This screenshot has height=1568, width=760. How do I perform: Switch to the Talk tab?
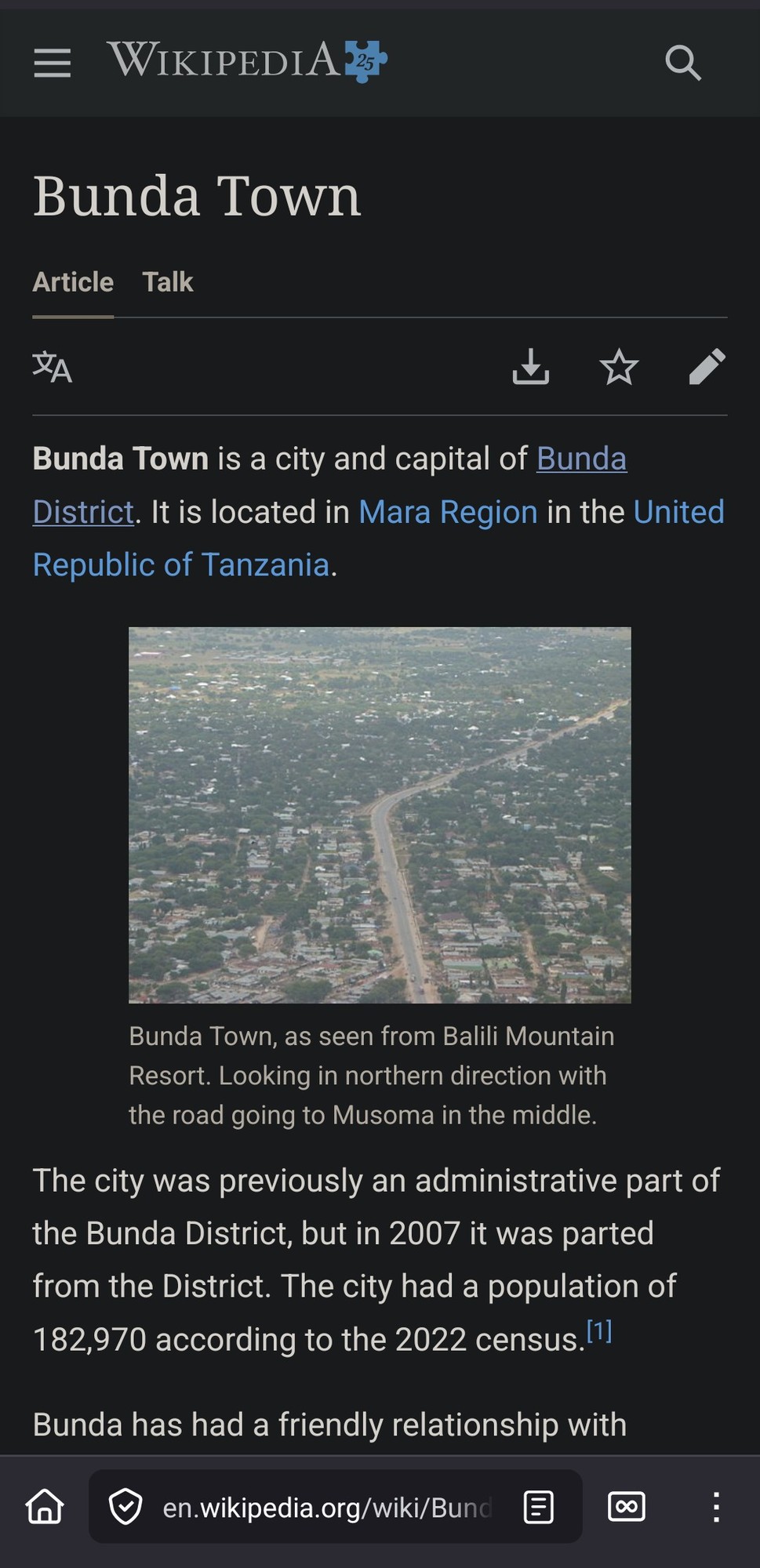point(167,282)
